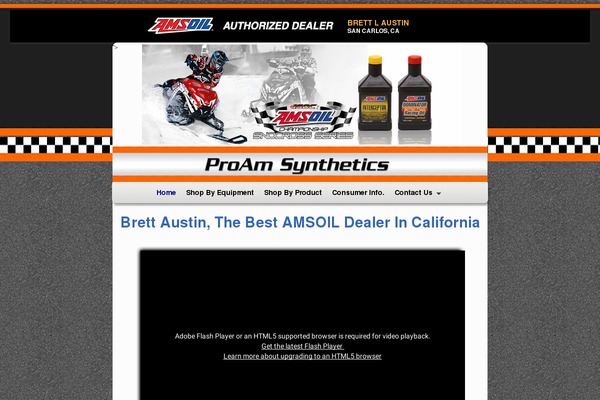This screenshot has height=400, width=600.
Task: Open Shop By Product menu
Action: pos(293,192)
